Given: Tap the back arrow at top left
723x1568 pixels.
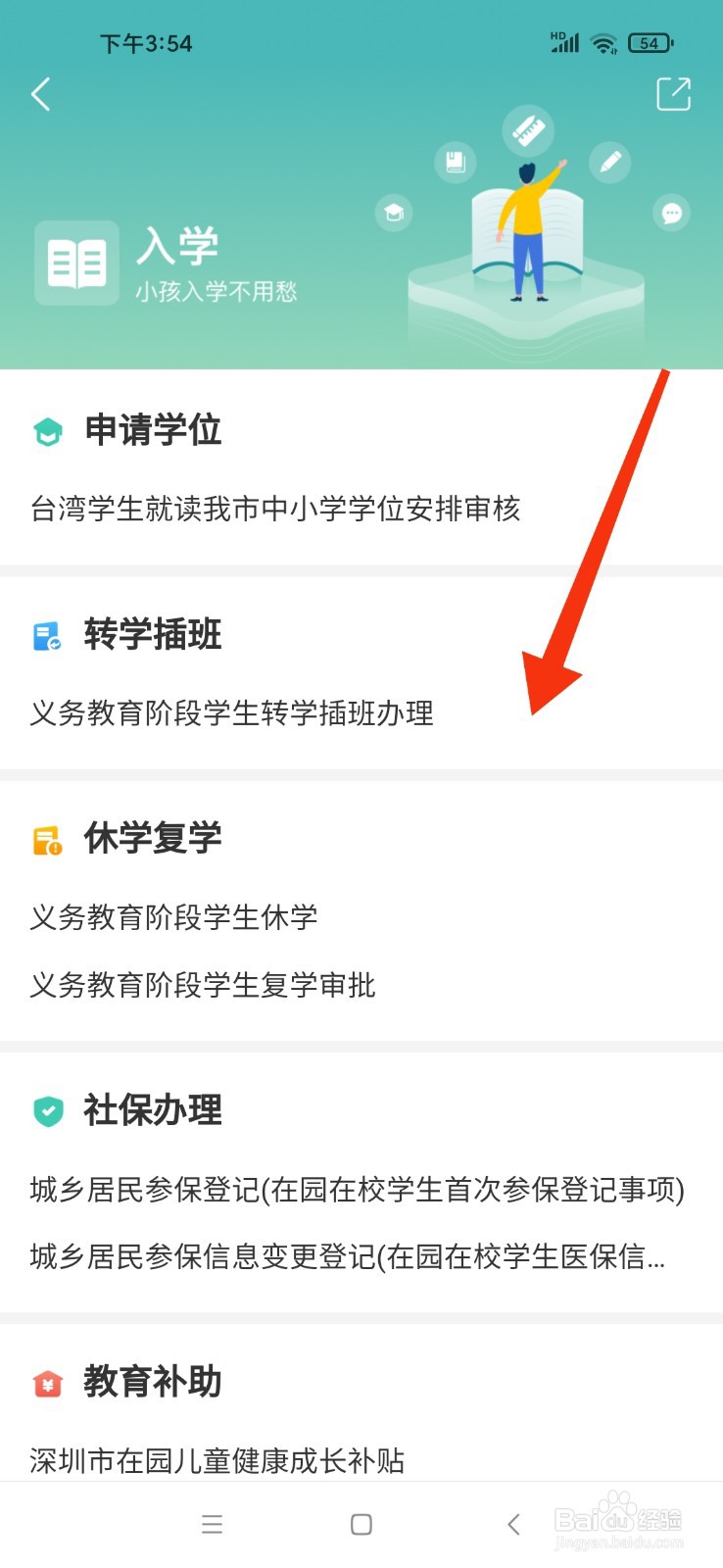Looking at the screenshot, I should pyautogui.click(x=41, y=93).
